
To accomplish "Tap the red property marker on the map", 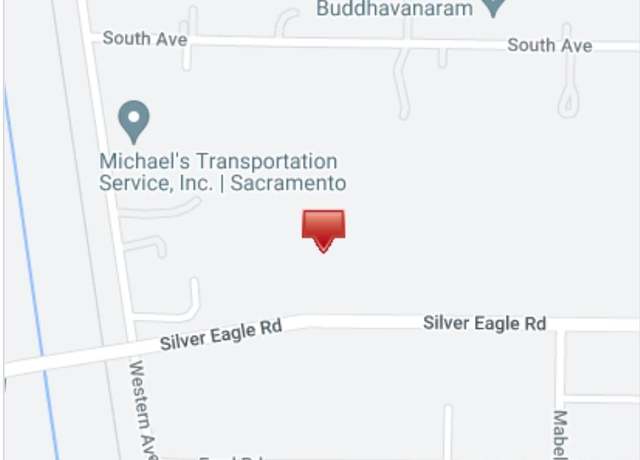I will pos(323,229).
